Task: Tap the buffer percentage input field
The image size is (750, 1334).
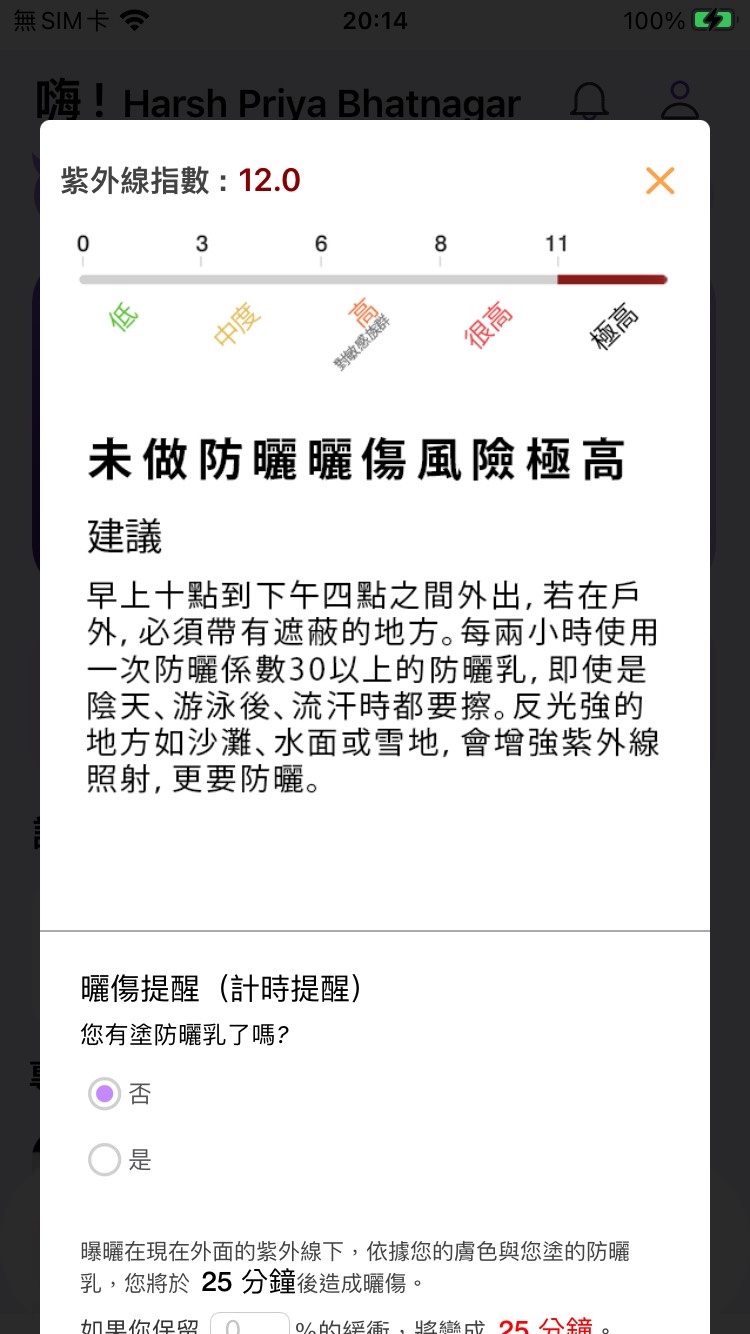Action: [x=249, y=1325]
